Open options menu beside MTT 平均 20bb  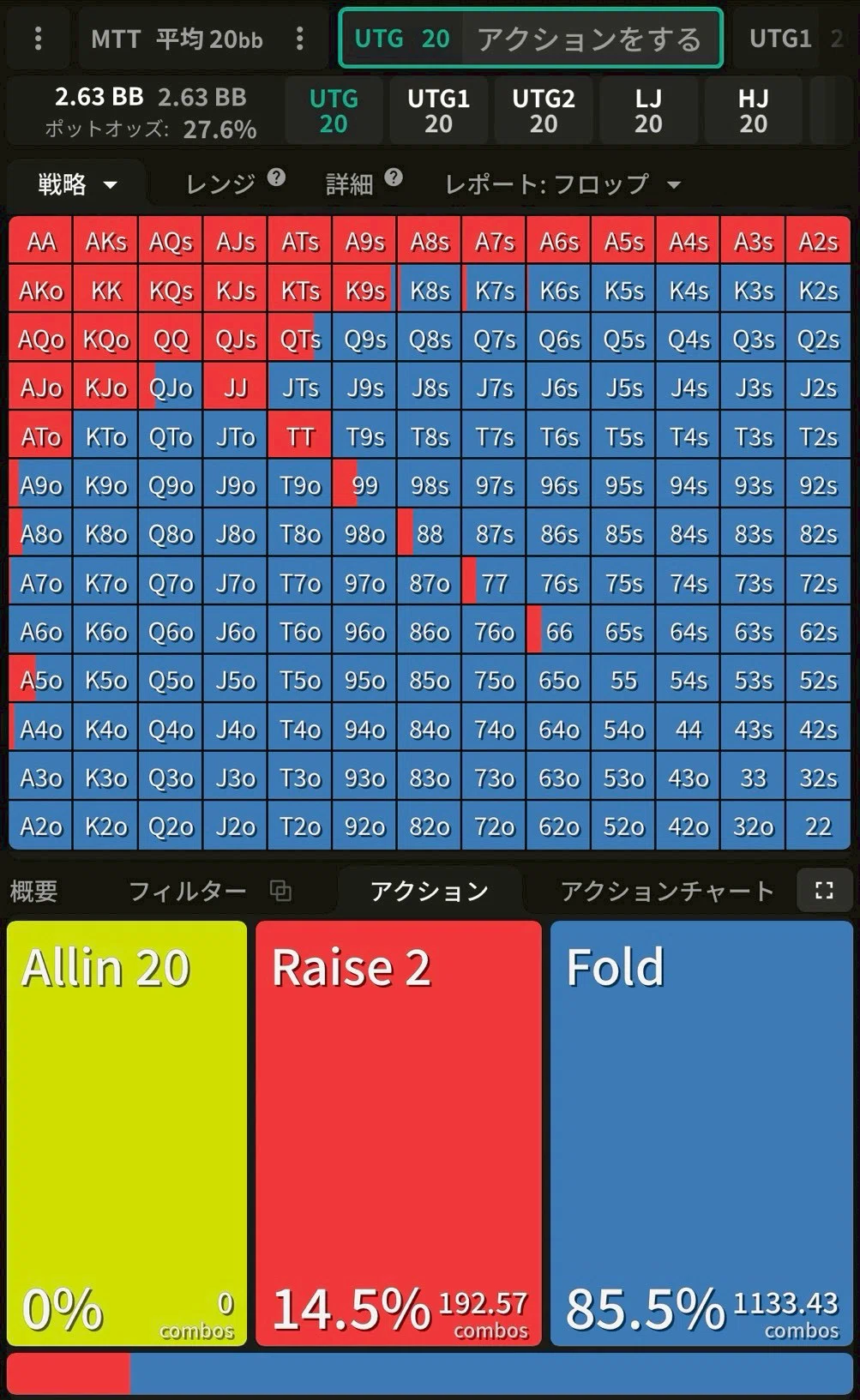pos(299,39)
